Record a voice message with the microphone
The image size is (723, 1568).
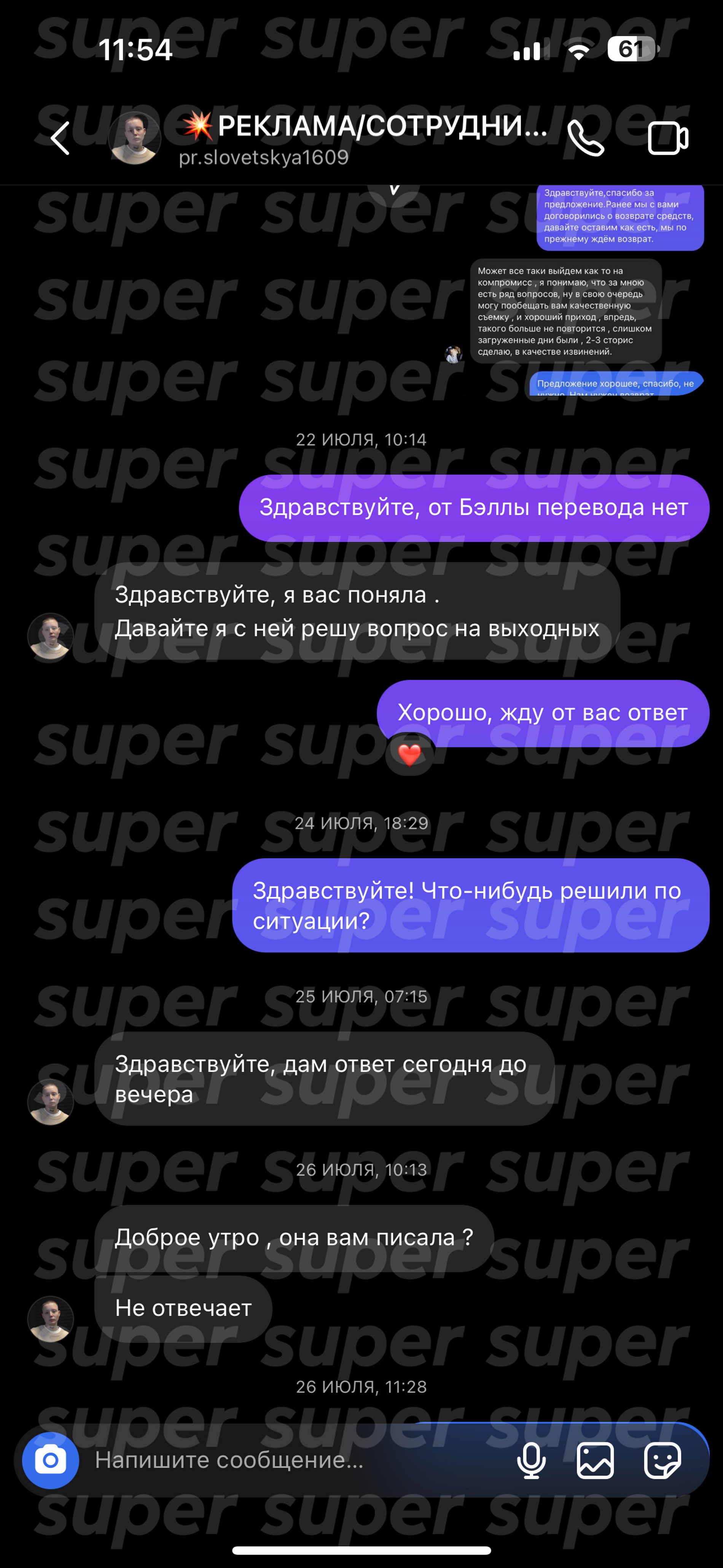click(531, 1459)
